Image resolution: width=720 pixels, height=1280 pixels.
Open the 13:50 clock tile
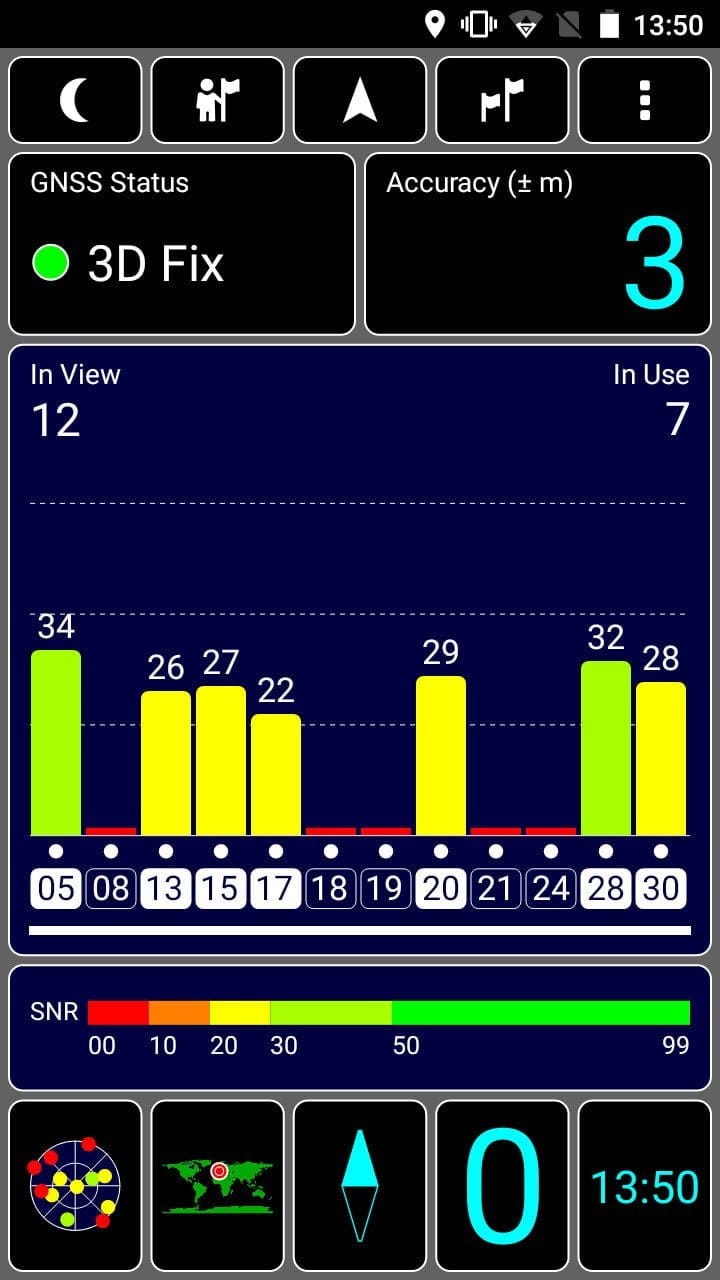645,1186
